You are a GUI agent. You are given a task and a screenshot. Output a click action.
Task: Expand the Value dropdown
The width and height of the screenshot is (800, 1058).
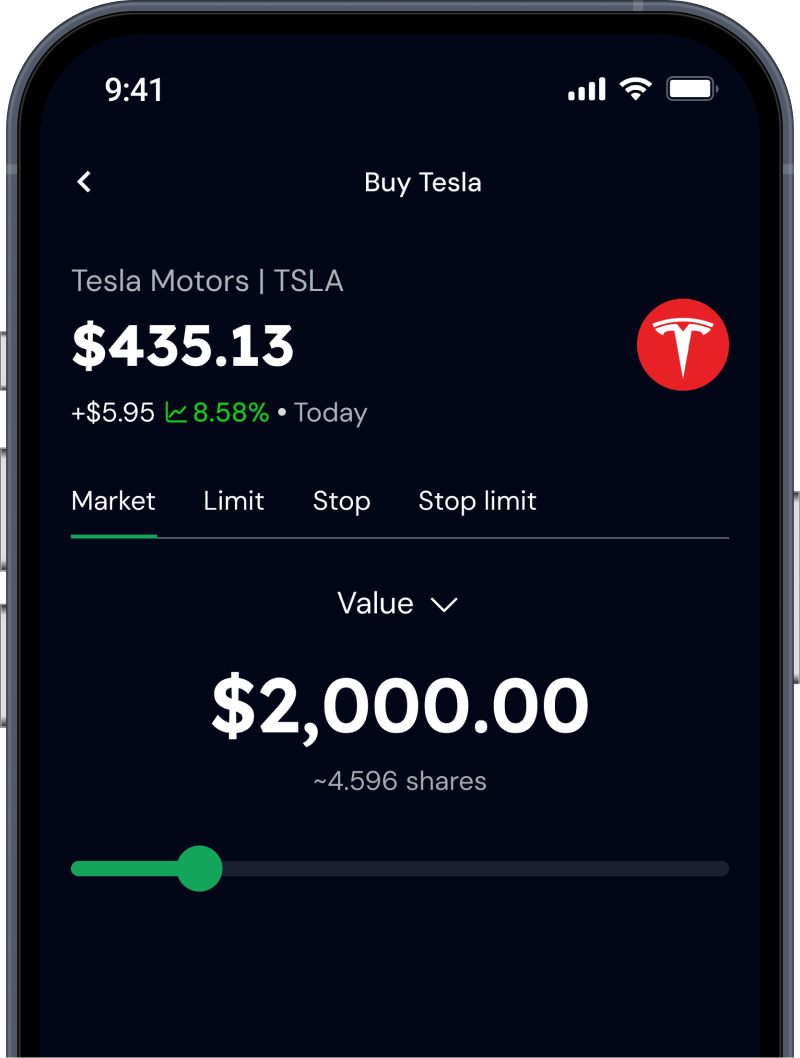coord(398,604)
